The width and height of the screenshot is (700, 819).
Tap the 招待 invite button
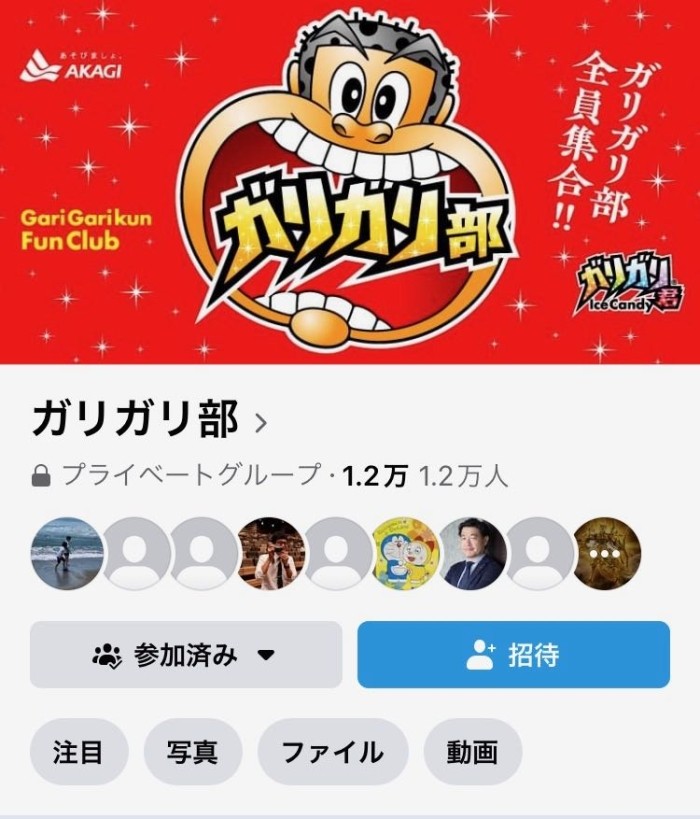513,655
